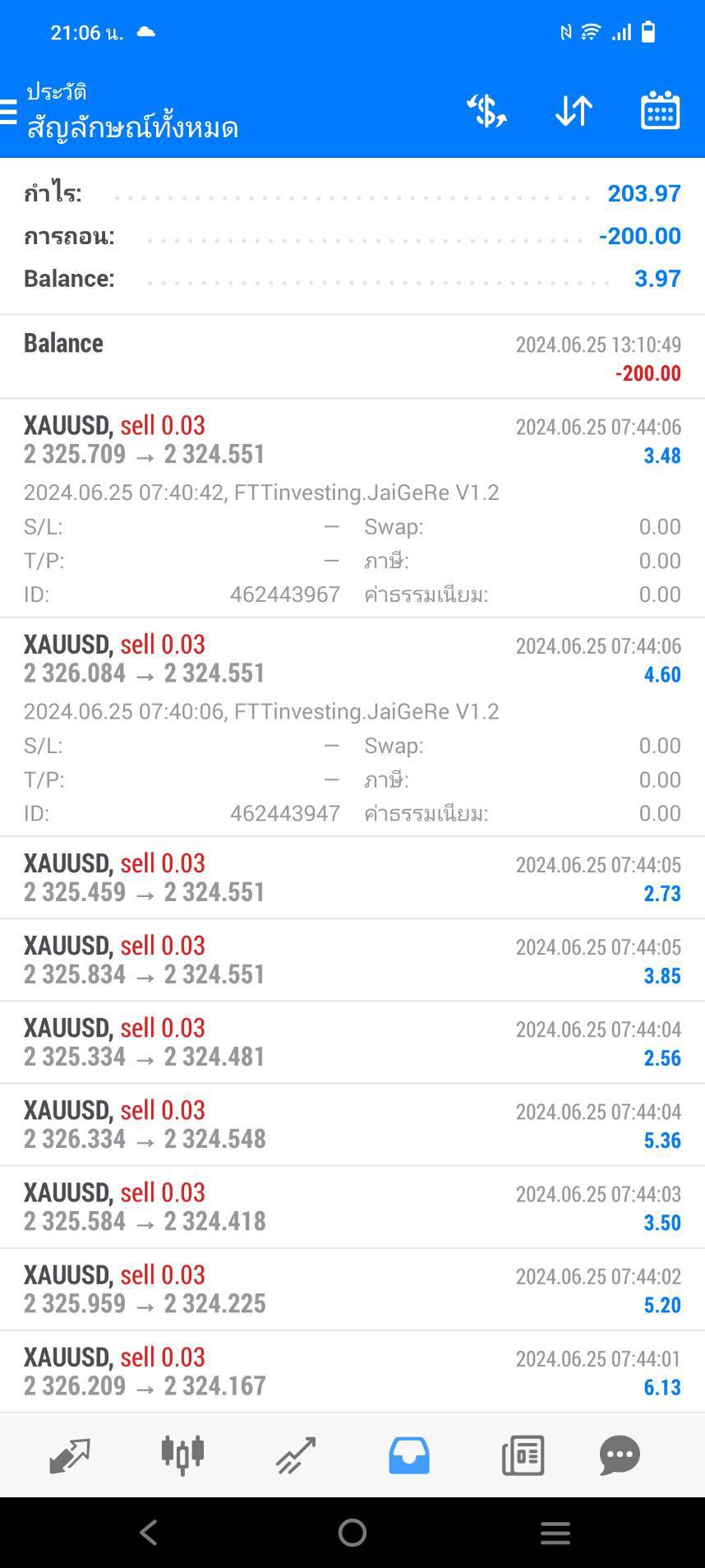This screenshot has width=705, height=1568.
Task: Expand the XAUUSD trade with profit 5.36
Action: click(x=352, y=1125)
